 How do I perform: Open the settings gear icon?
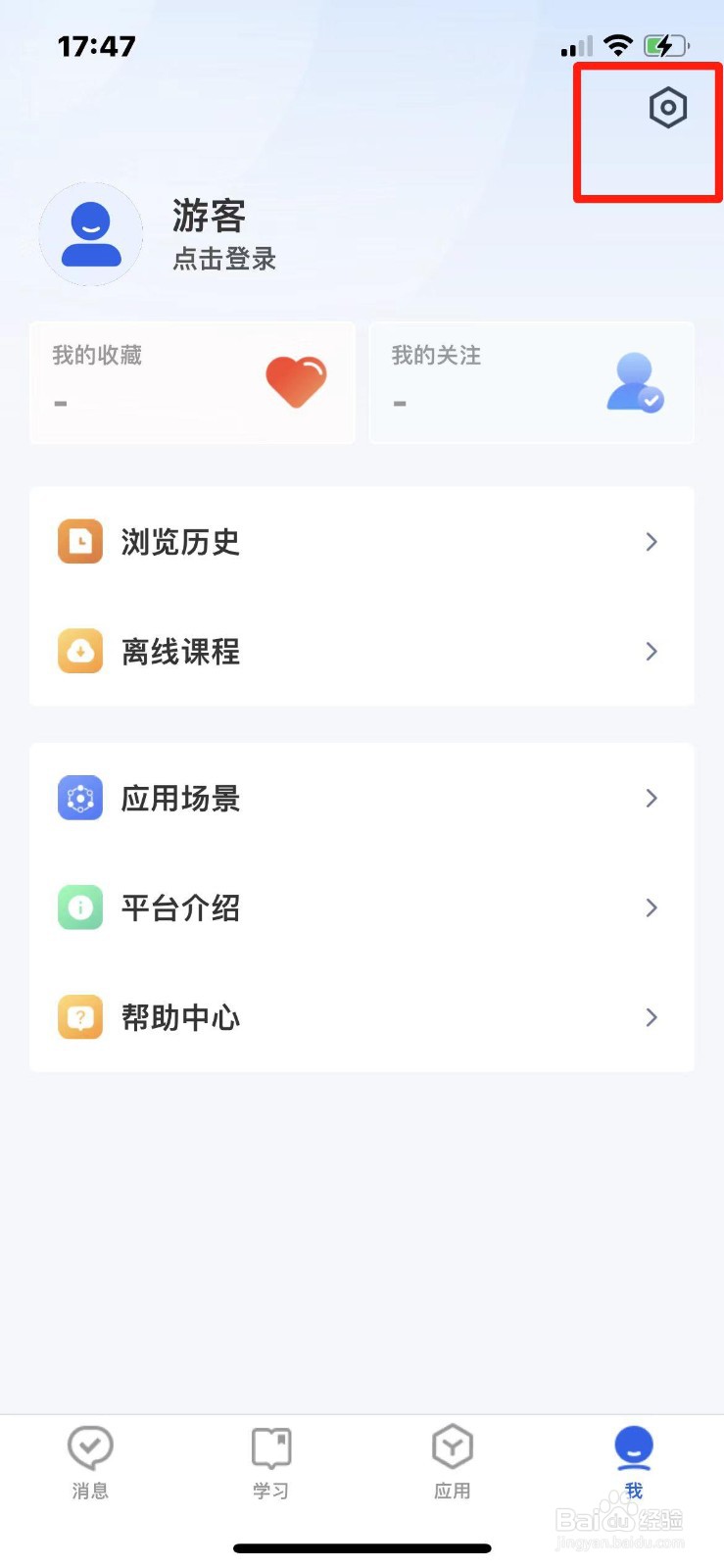pyautogui.click(x=667, y=109)
